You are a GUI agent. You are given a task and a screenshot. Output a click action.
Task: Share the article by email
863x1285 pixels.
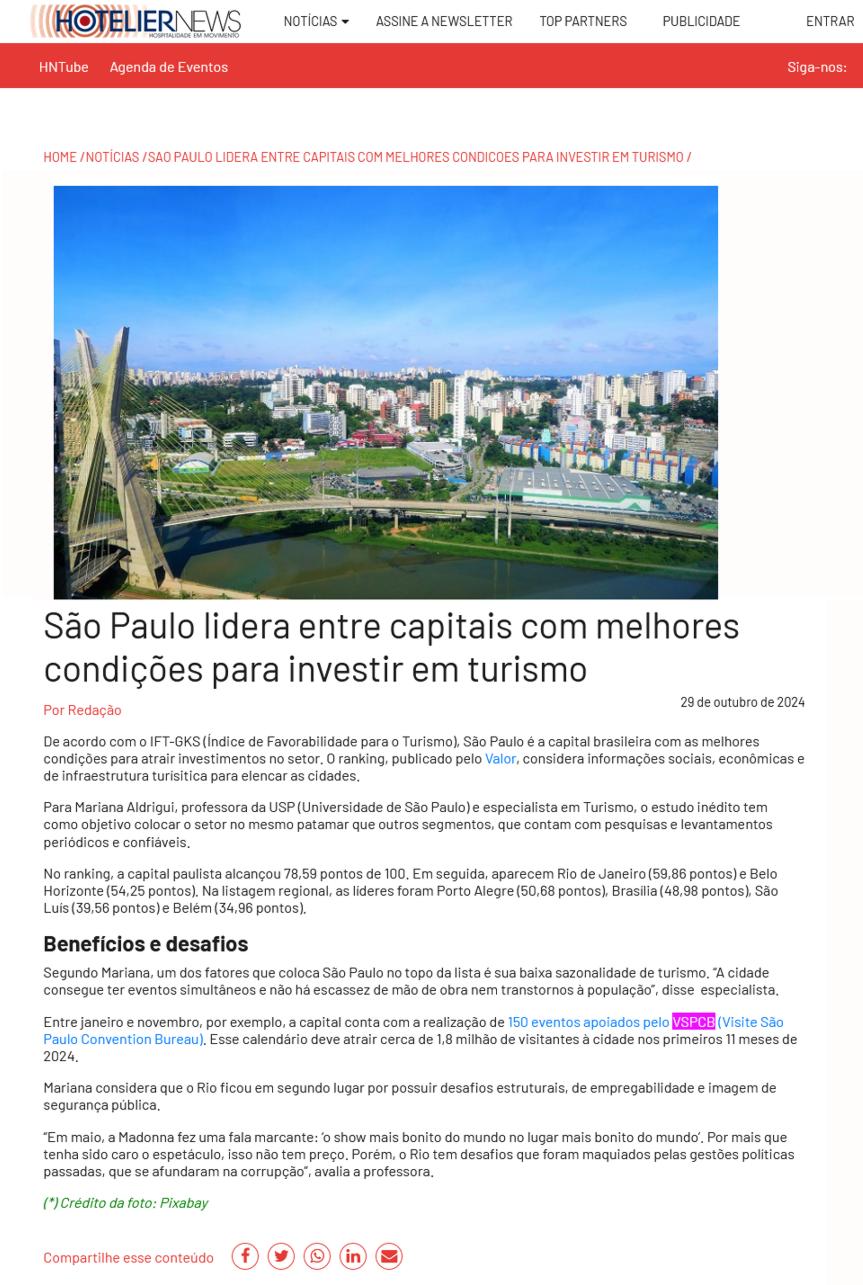[x=389, y=1256]
